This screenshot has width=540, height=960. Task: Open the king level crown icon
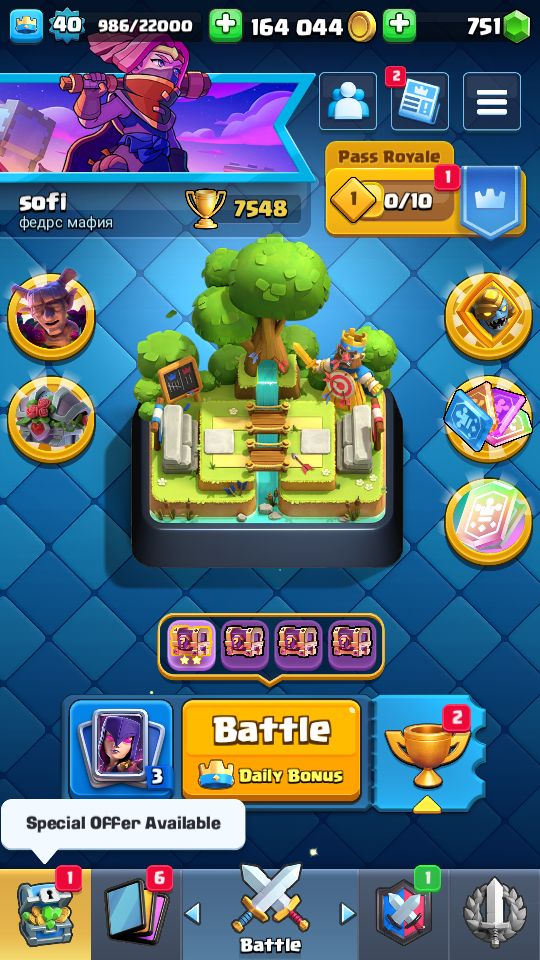click(26, 26)
